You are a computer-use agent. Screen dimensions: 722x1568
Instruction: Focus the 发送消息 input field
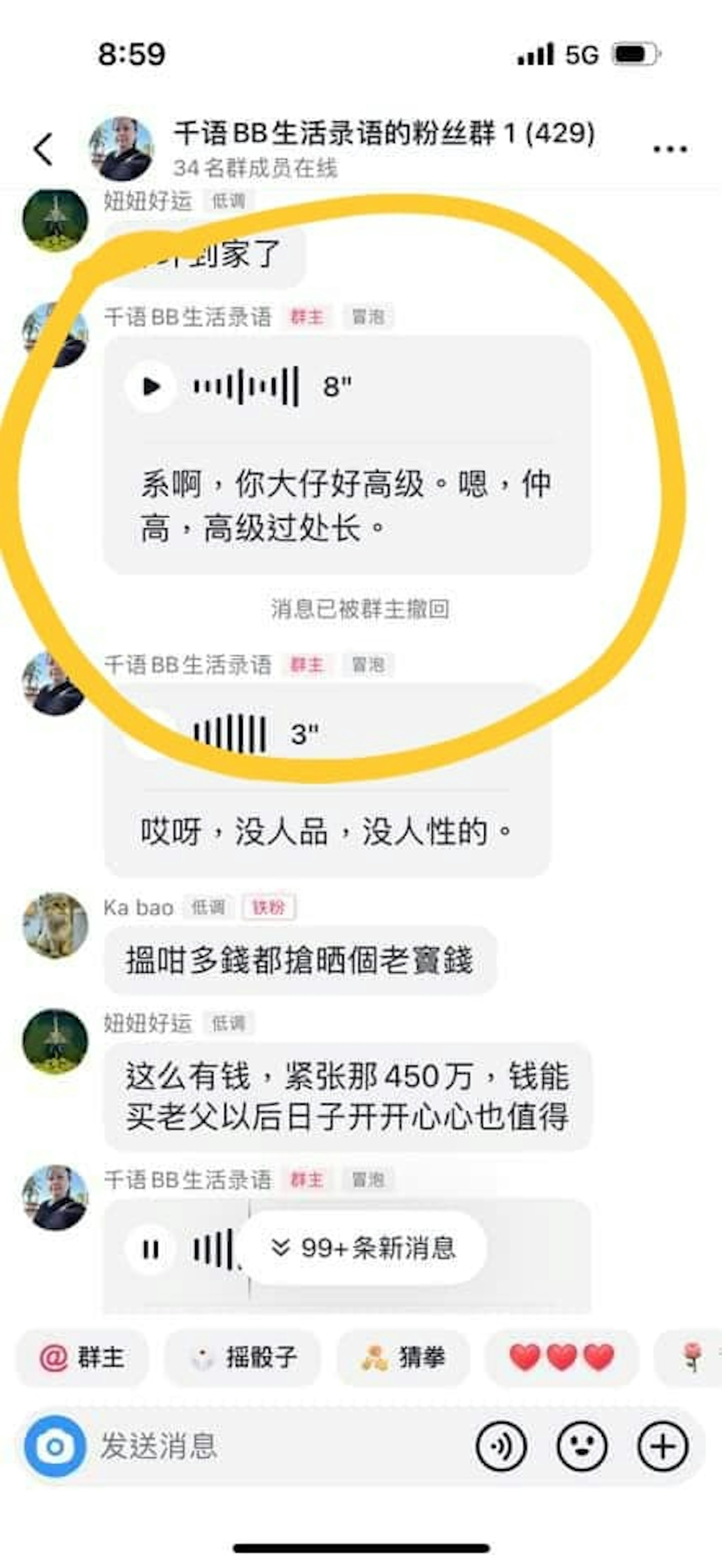(274, 1446)
